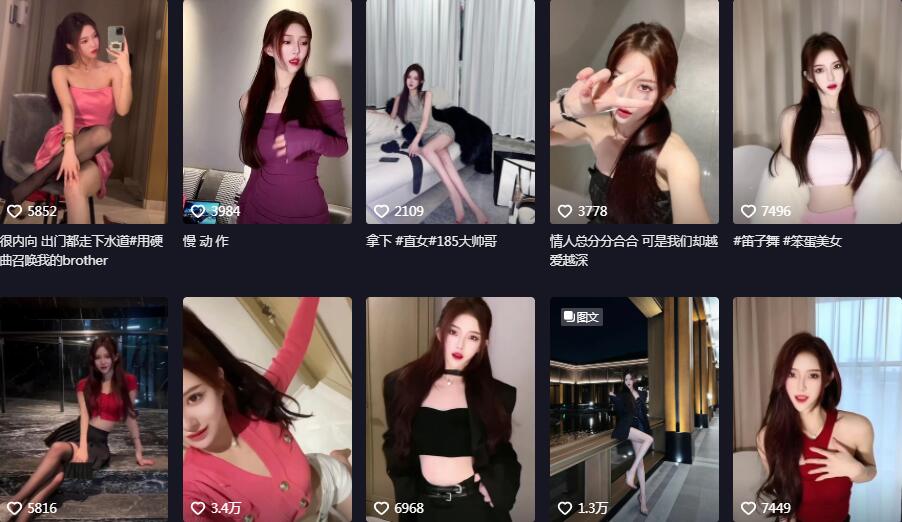Open the video with 7449 likes

click(817, 405)
